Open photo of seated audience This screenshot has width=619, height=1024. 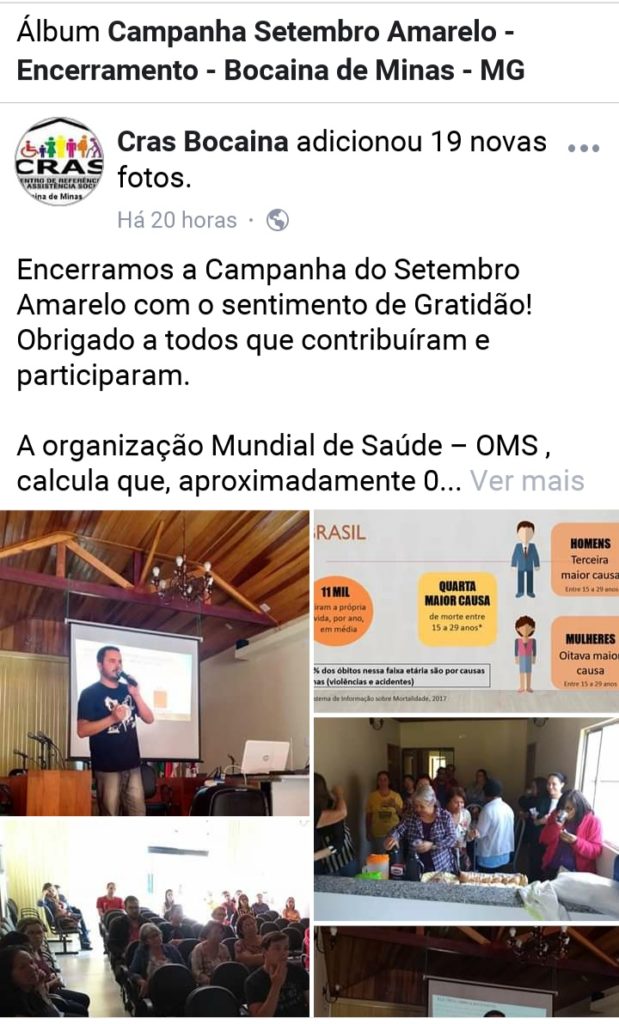154,920
